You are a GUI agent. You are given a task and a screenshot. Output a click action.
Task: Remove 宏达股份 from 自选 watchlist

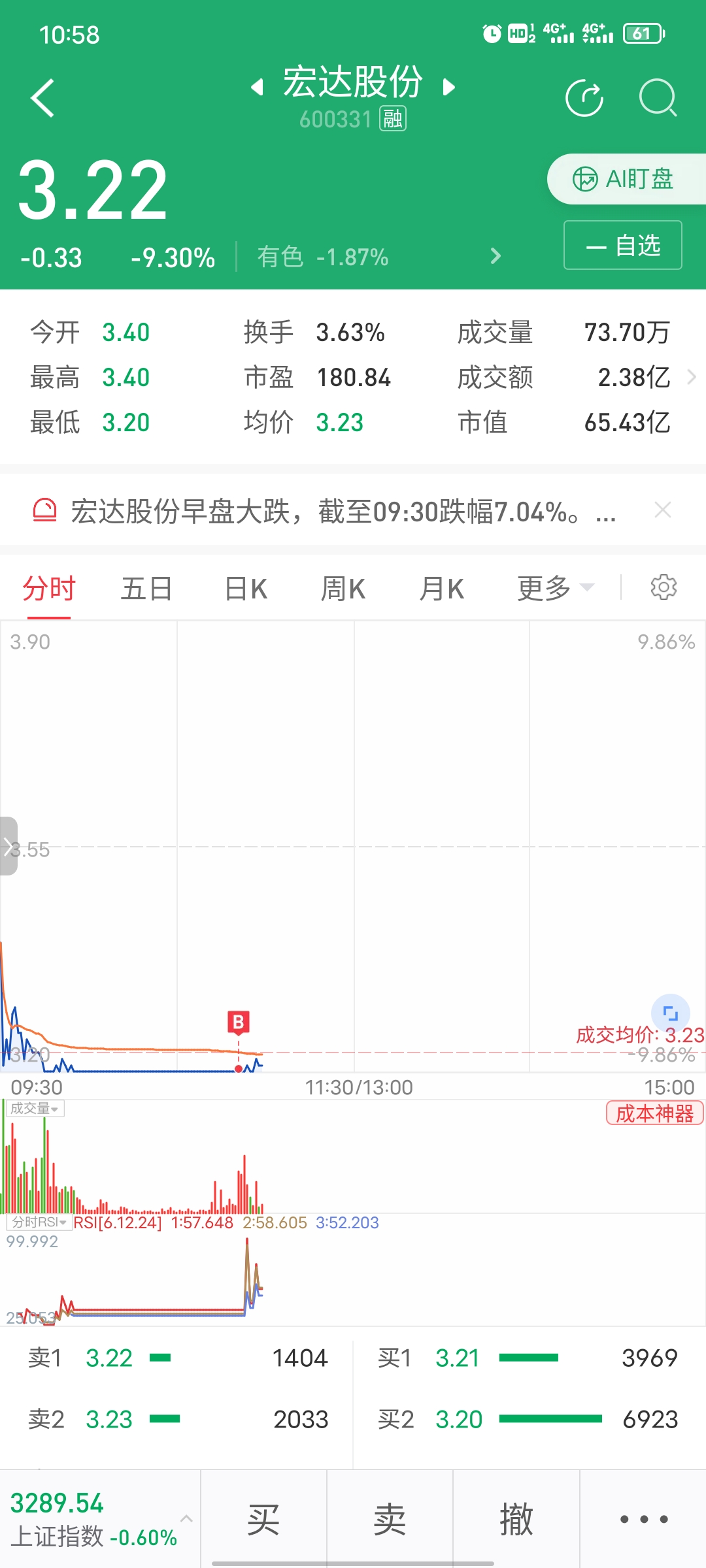(622, 245)
